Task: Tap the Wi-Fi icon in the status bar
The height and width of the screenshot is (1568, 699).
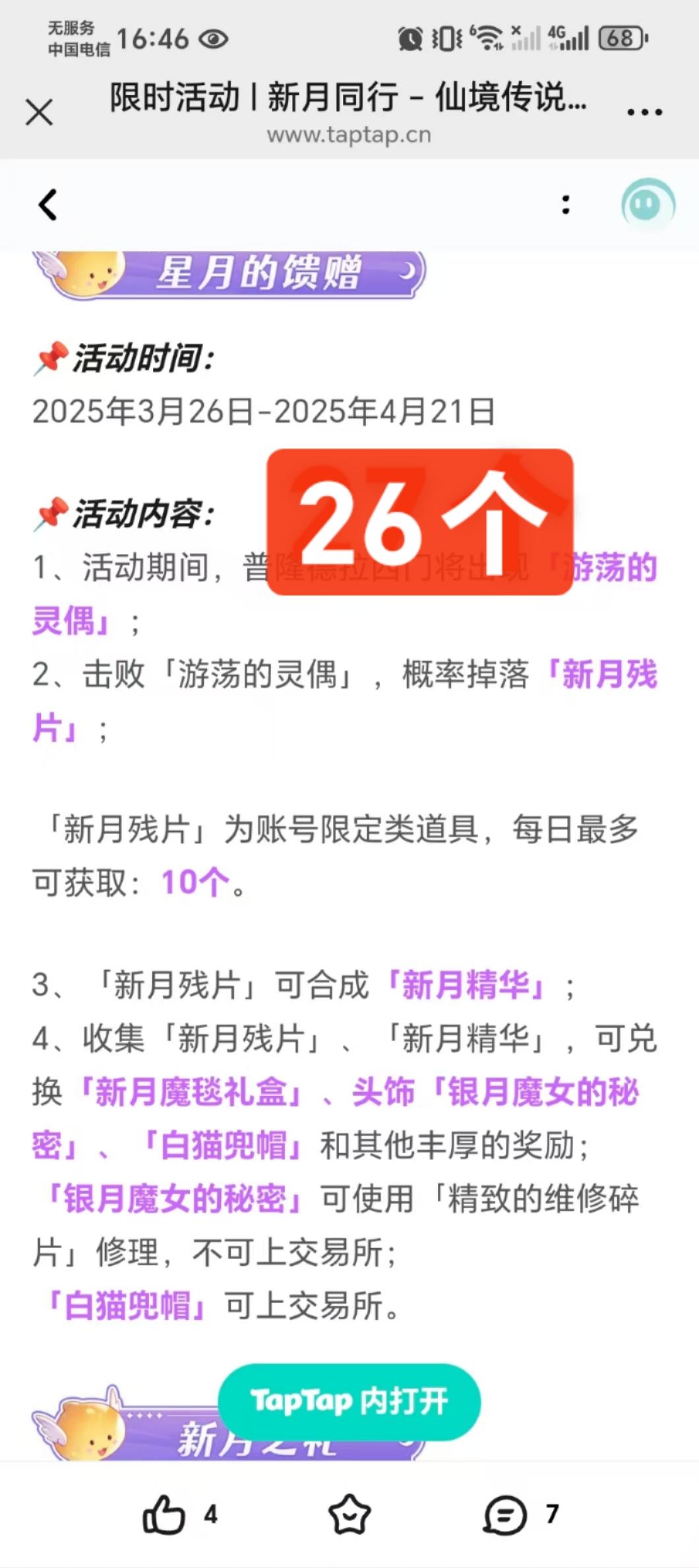Action: tap(488, 38)
